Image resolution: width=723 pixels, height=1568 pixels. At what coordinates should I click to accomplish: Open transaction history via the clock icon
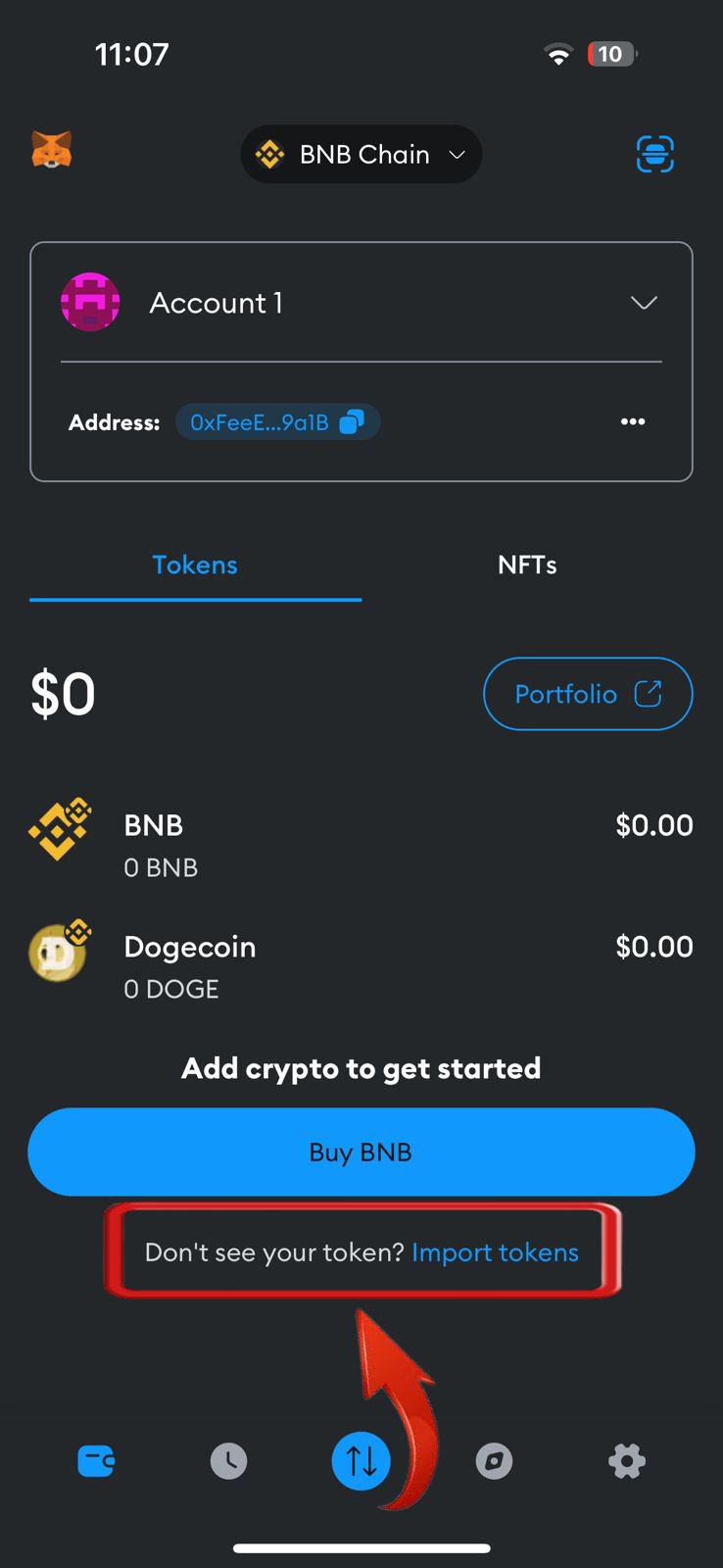pos(228,1460)
